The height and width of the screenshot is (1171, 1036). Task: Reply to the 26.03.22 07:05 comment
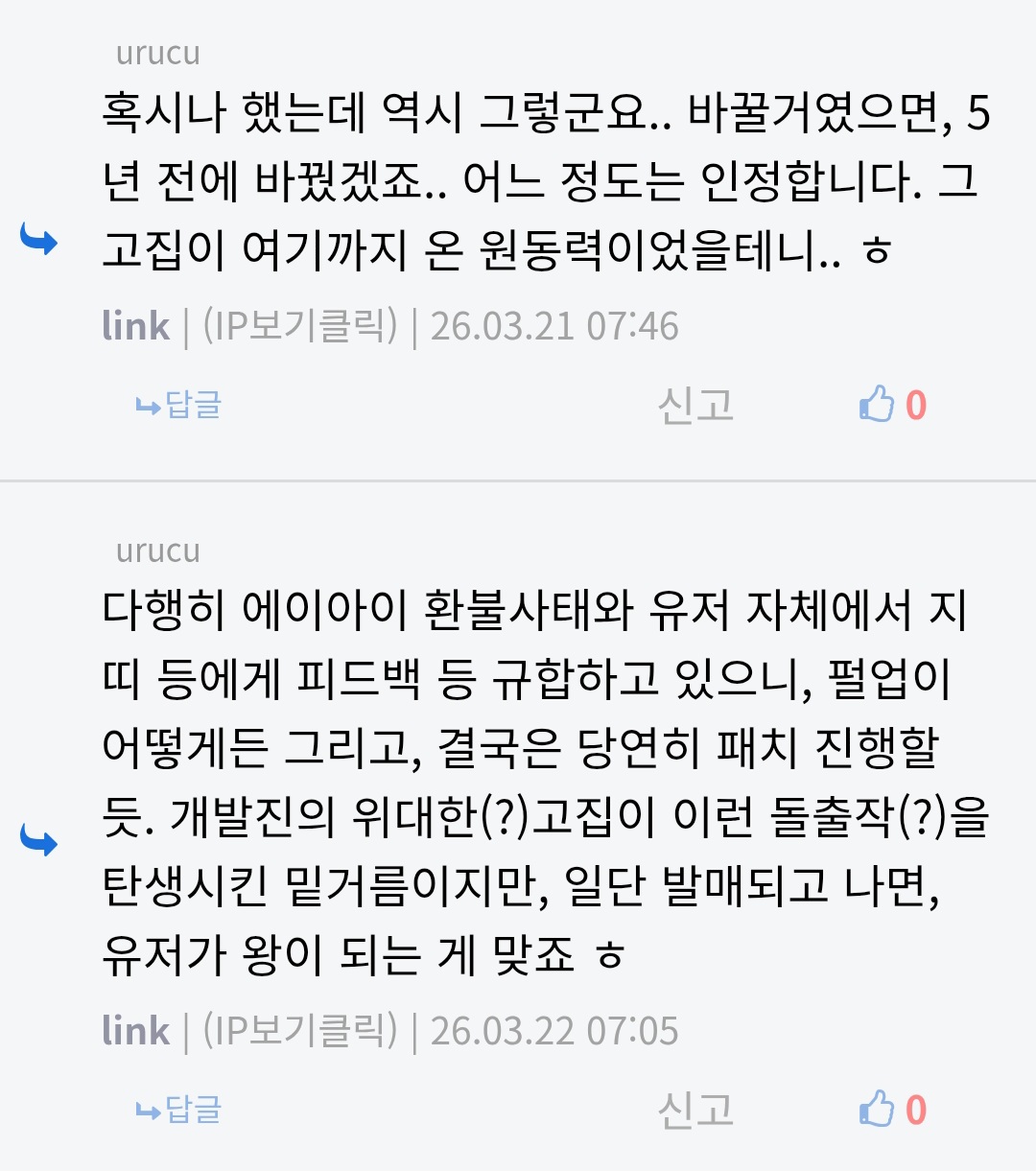click(179, 1111)
